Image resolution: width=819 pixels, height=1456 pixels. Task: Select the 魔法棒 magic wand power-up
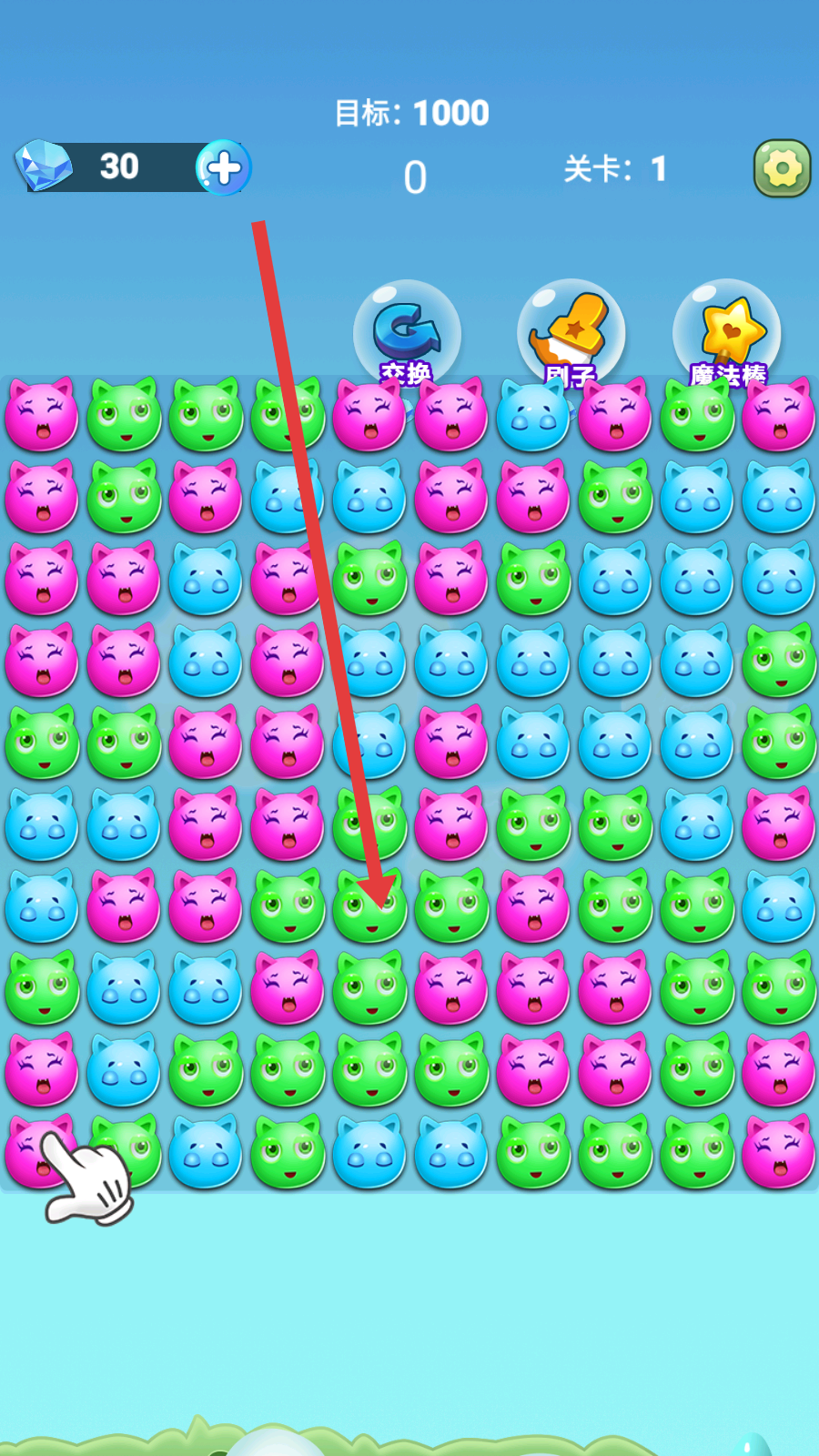coord(726,332)
